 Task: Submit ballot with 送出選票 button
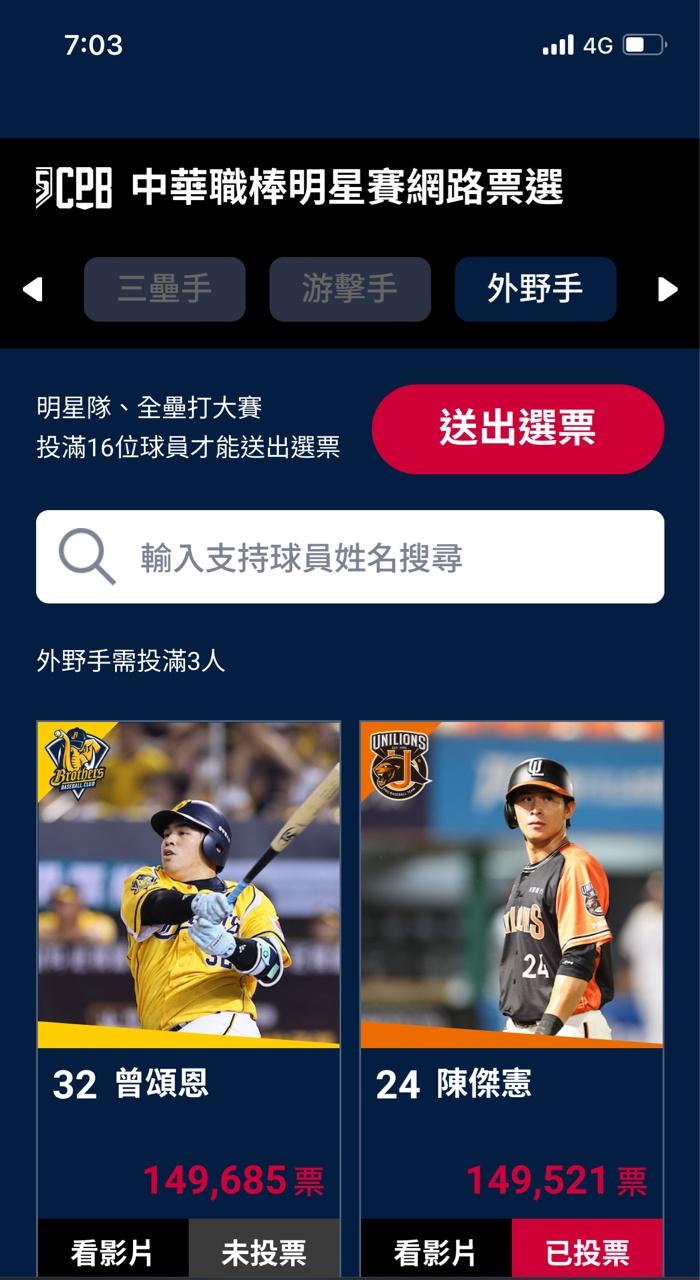coord(517,429)
